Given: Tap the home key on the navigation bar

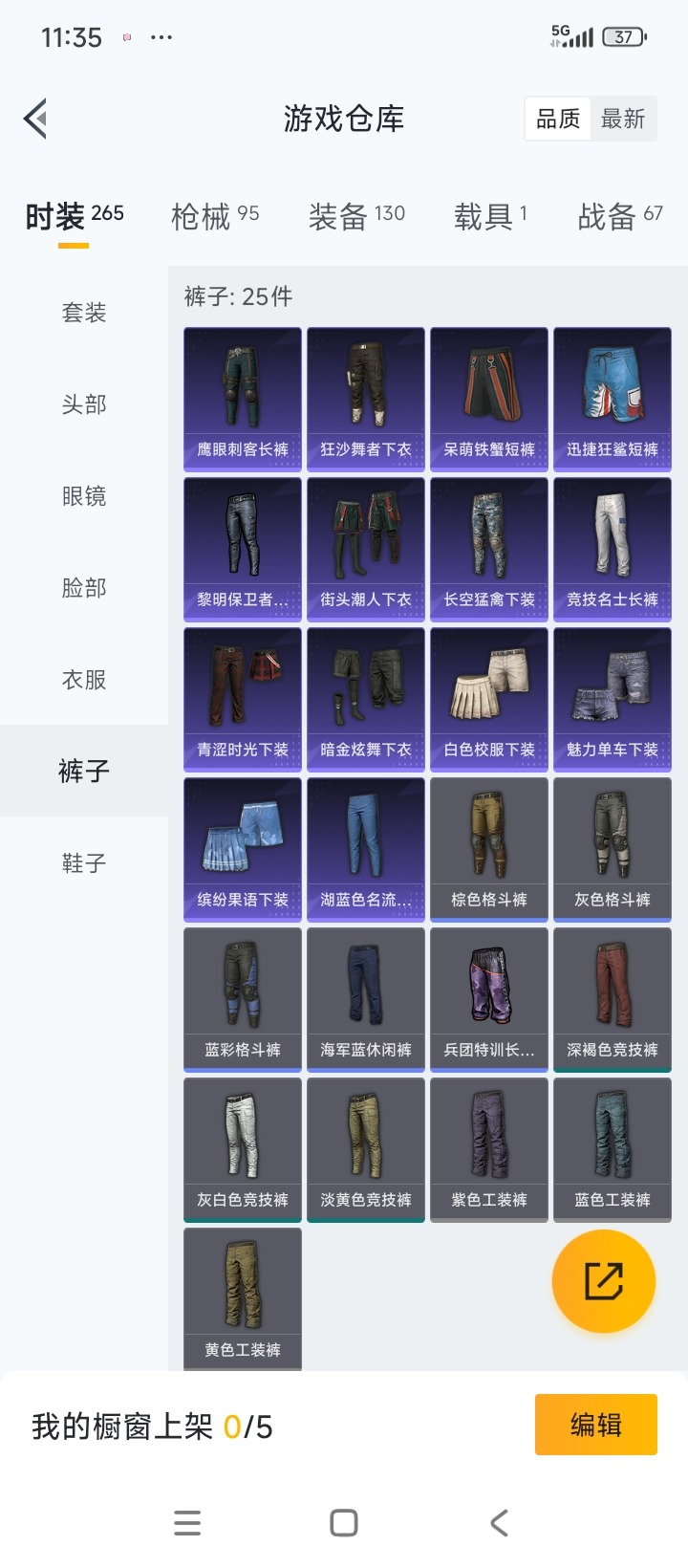Looking at the screenshot, I should [344, 1522].
